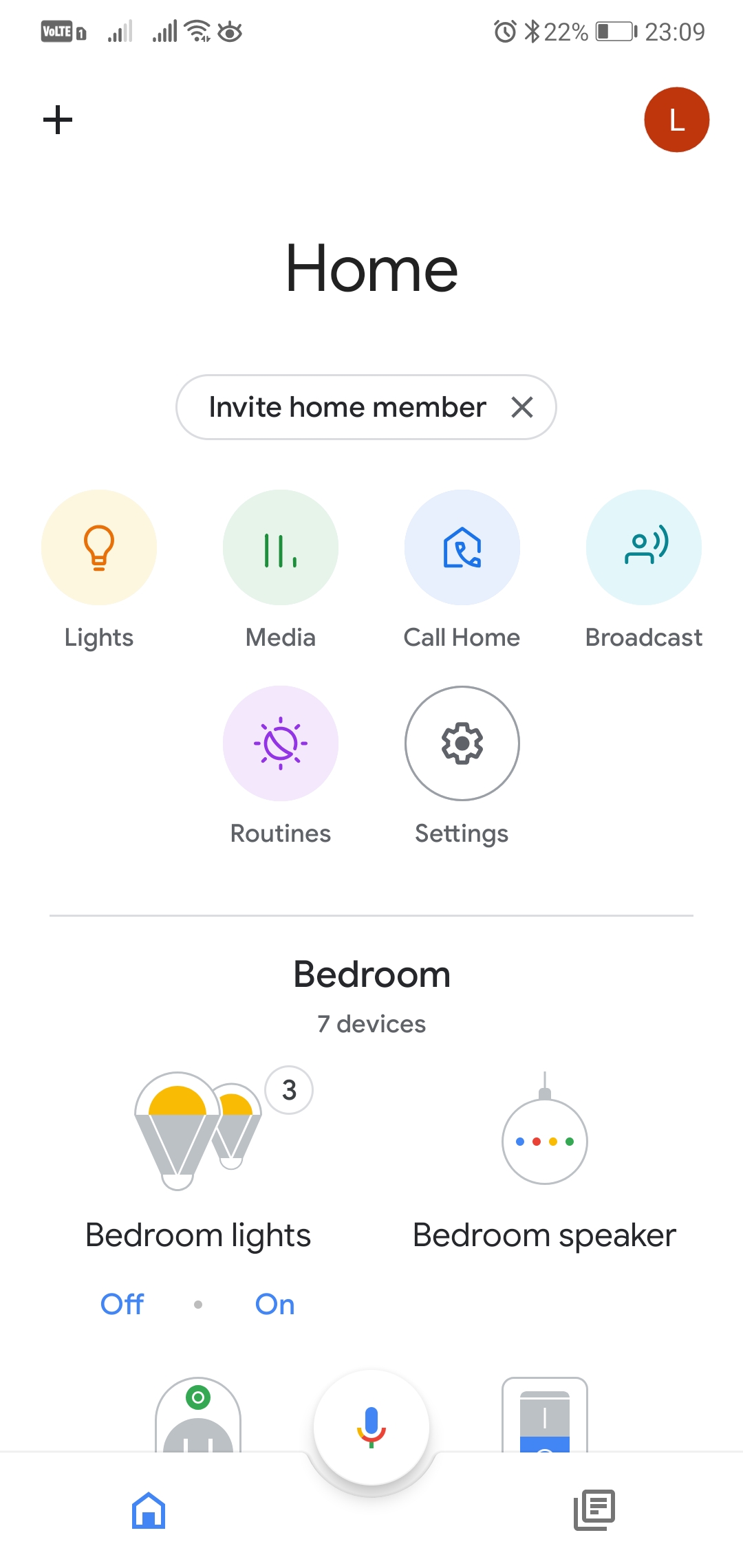Tap Invite home member chip
743x1568 pixels.
tap(347, 407)
